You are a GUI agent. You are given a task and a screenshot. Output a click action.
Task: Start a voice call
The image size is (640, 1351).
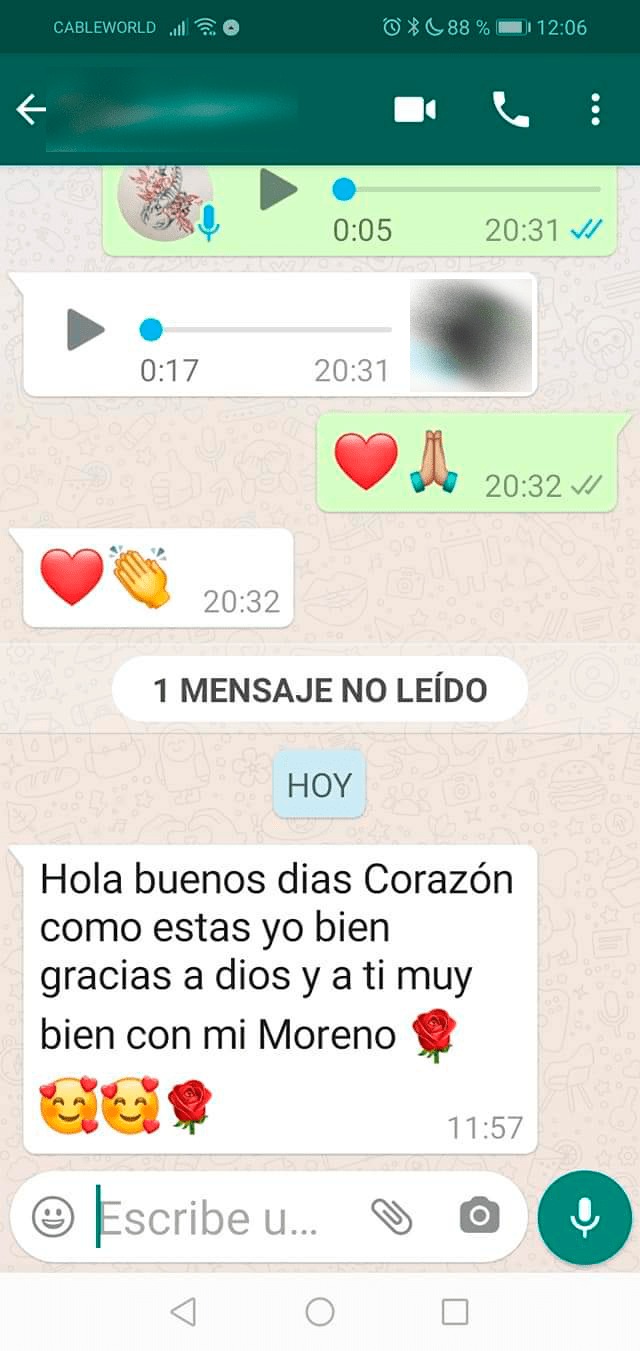[x=510, y=109]
